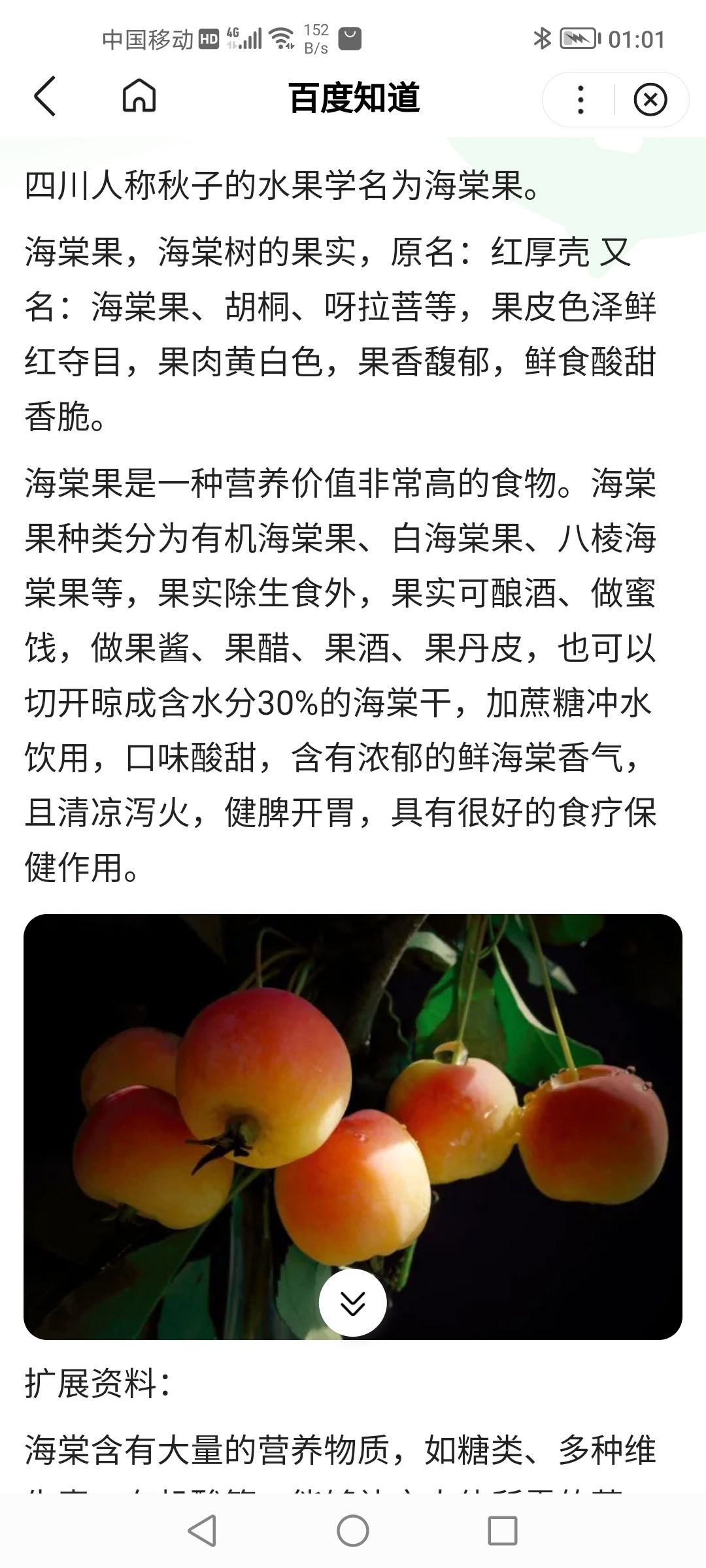
Task: Close the mini program with the X button
Action: [x=650, y=99]
